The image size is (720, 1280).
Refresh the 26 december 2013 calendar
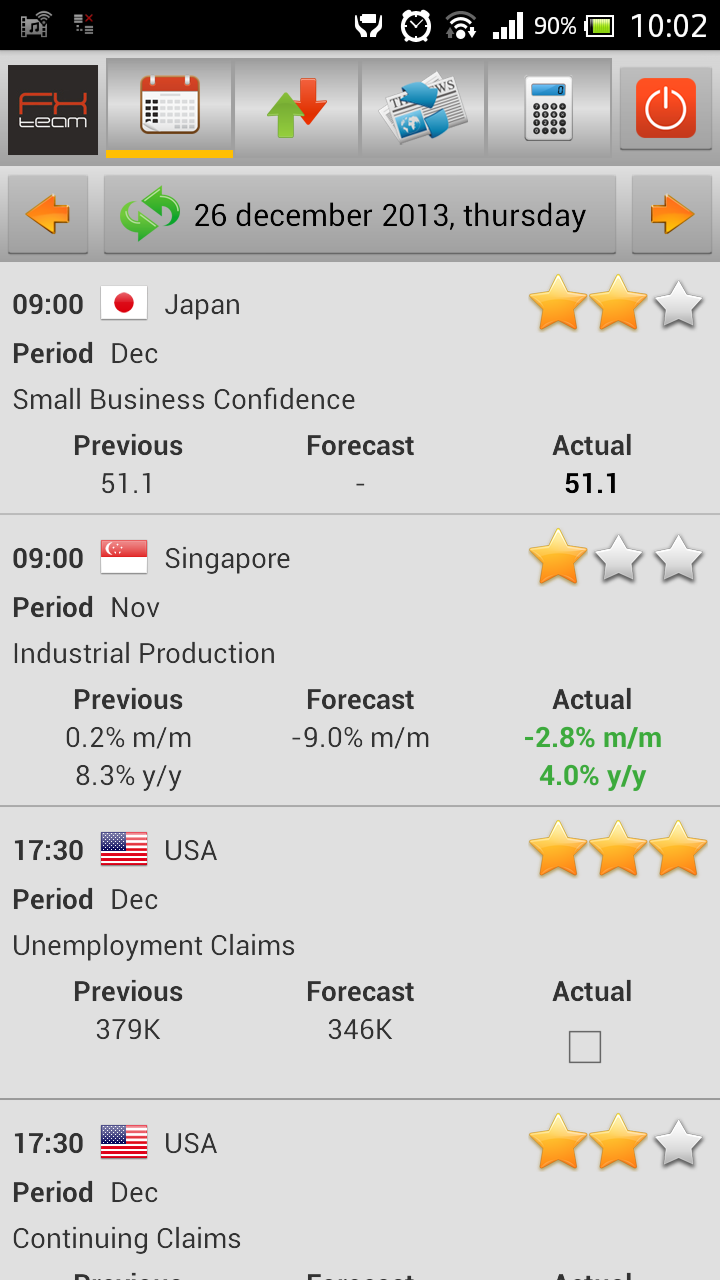[150, 214]
